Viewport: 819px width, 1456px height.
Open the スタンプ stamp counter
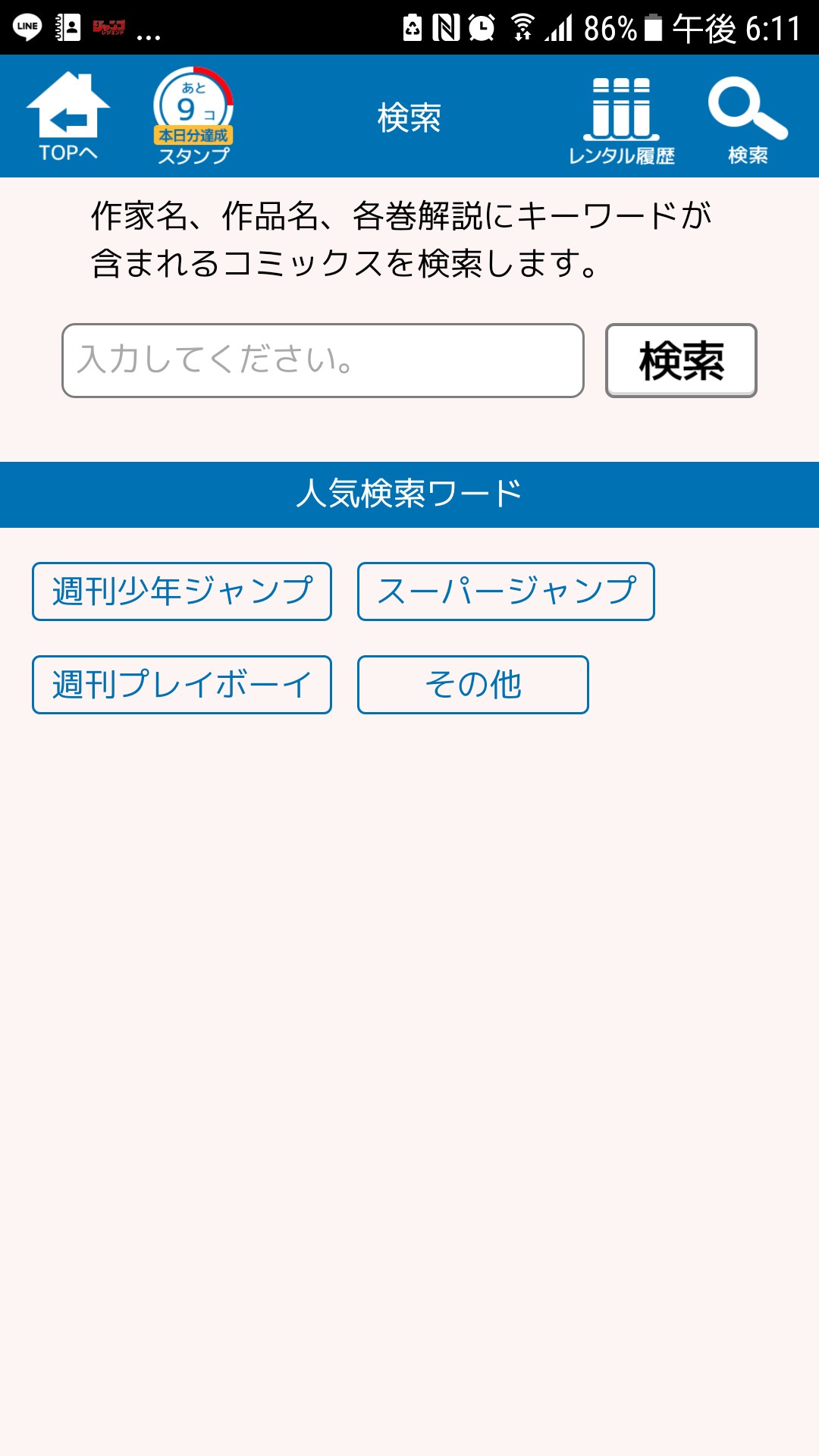pos(193,116)
